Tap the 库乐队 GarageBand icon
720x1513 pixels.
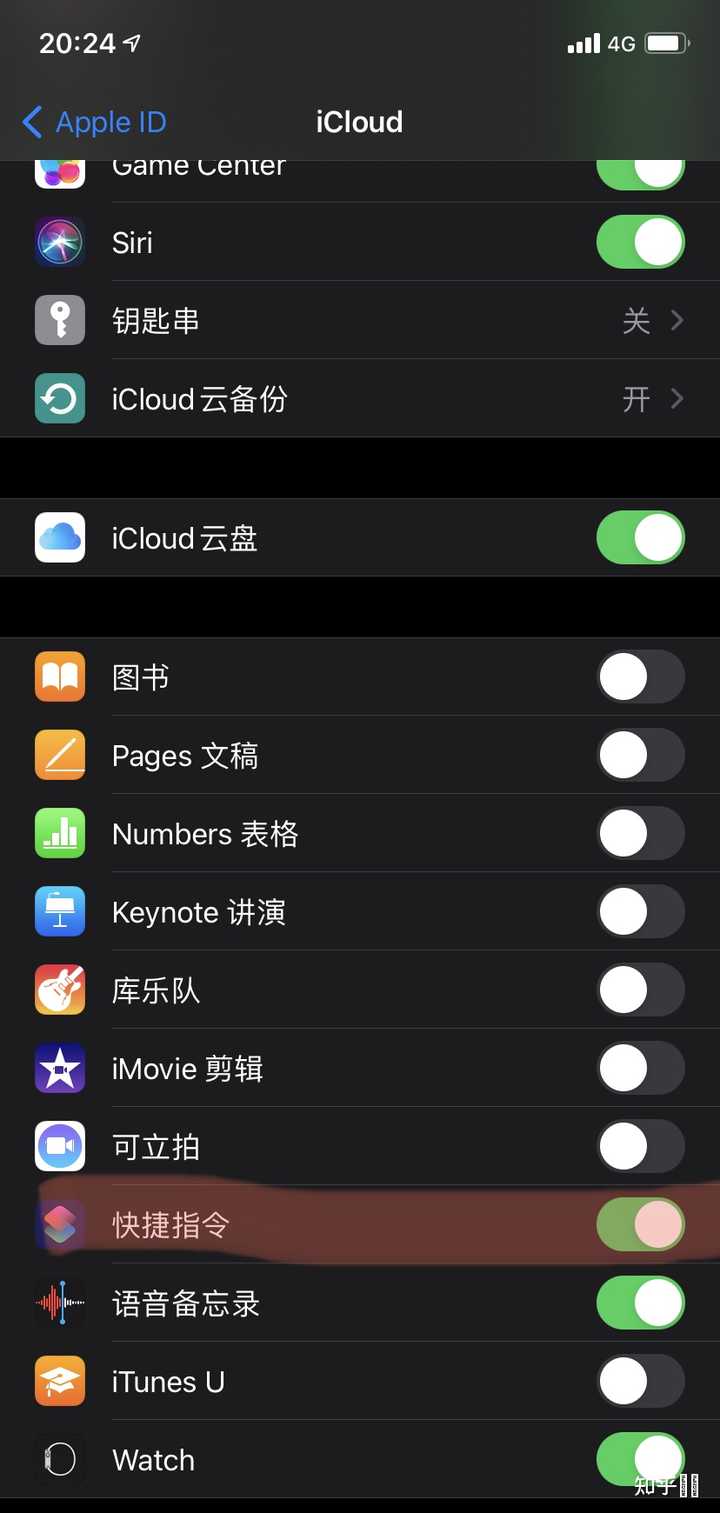pyautogui.click(x=57, y=990)
